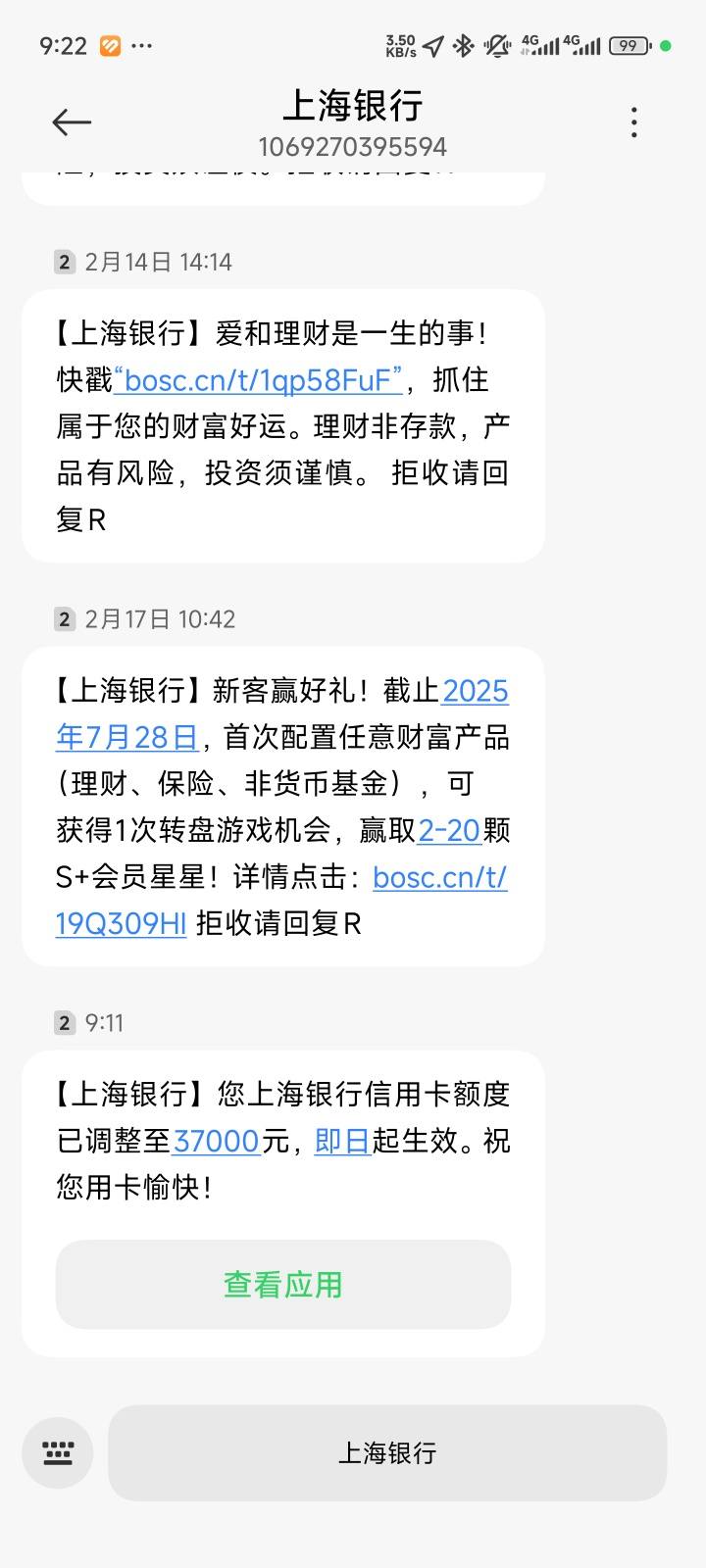Switch to keyboard input with the keyboard icon

click(58, 1452)
